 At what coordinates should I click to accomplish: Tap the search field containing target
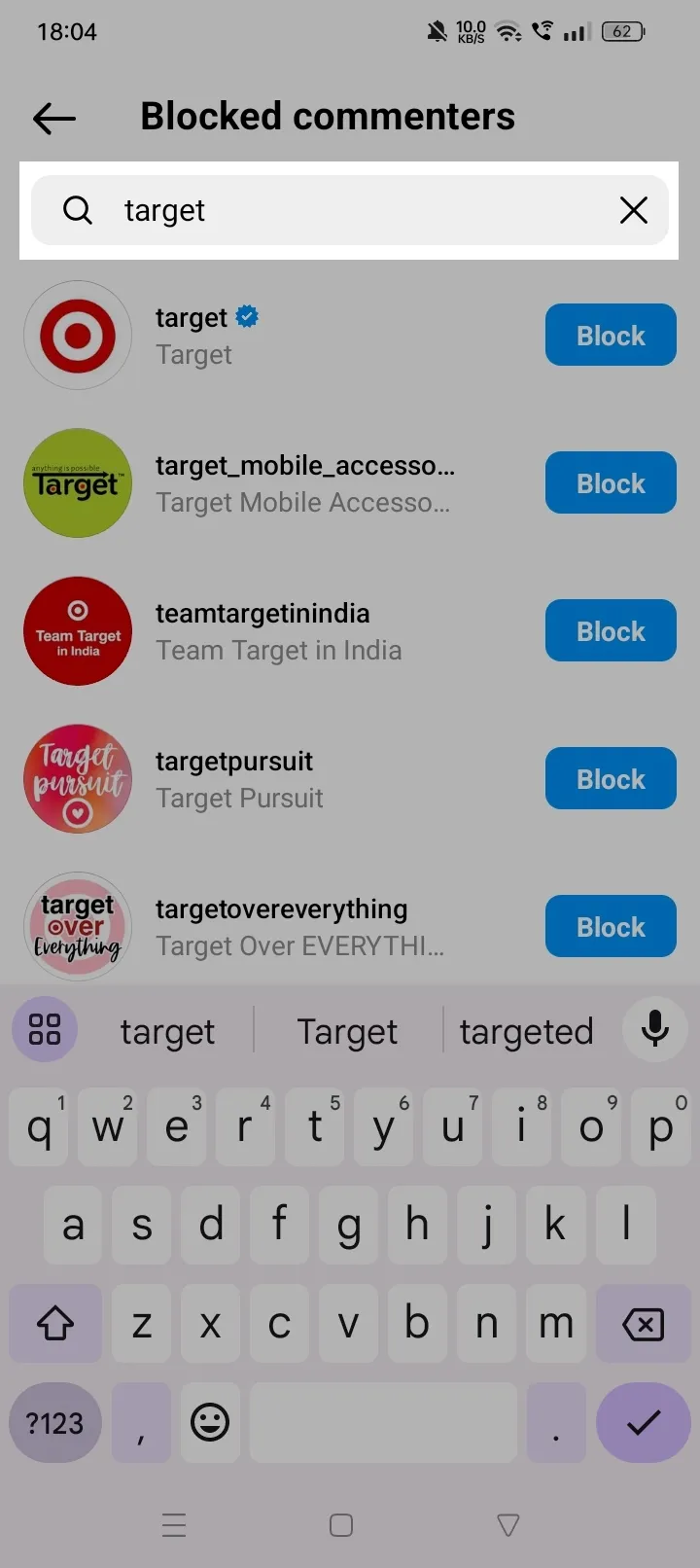click(350, 210)
